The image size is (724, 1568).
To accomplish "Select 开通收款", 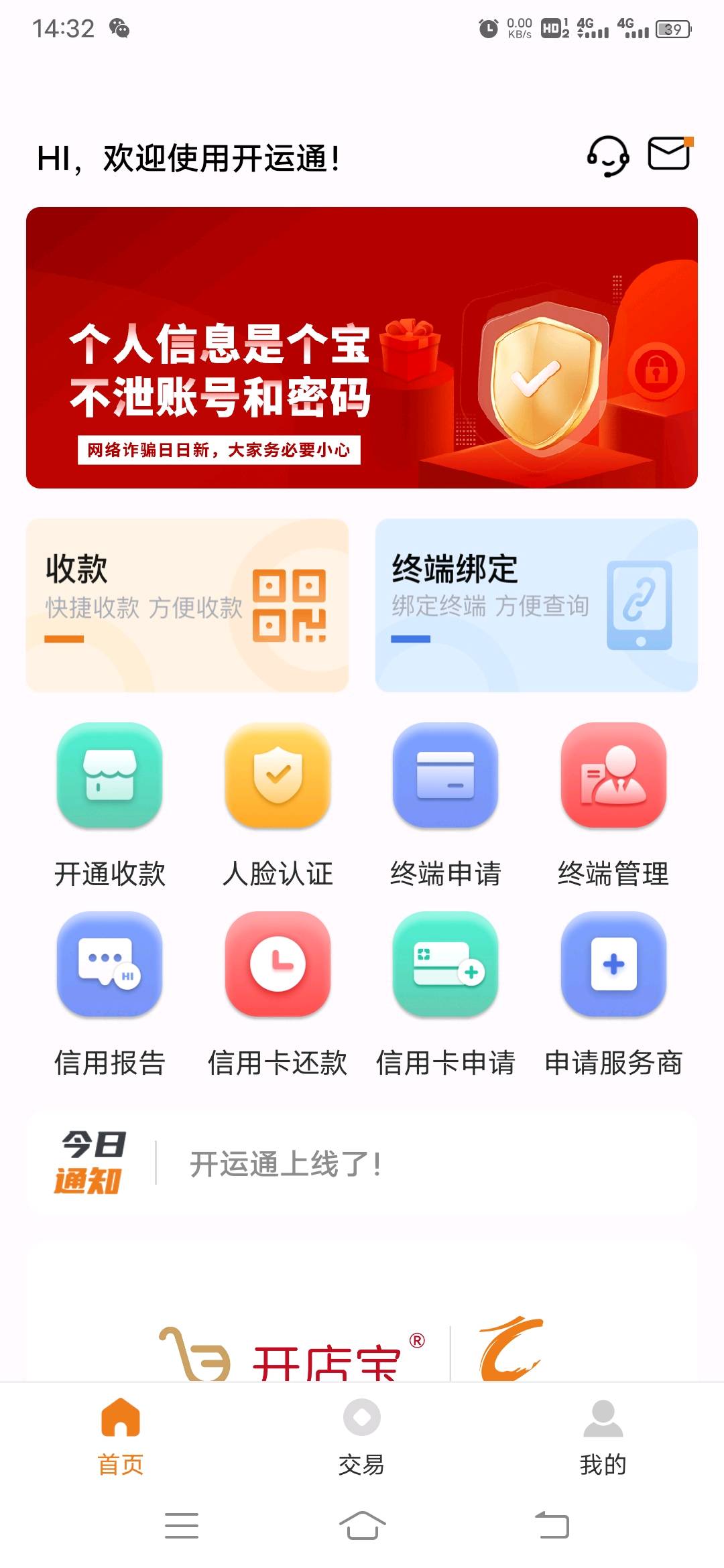I will pyautogui.click(x=110, y=804).
